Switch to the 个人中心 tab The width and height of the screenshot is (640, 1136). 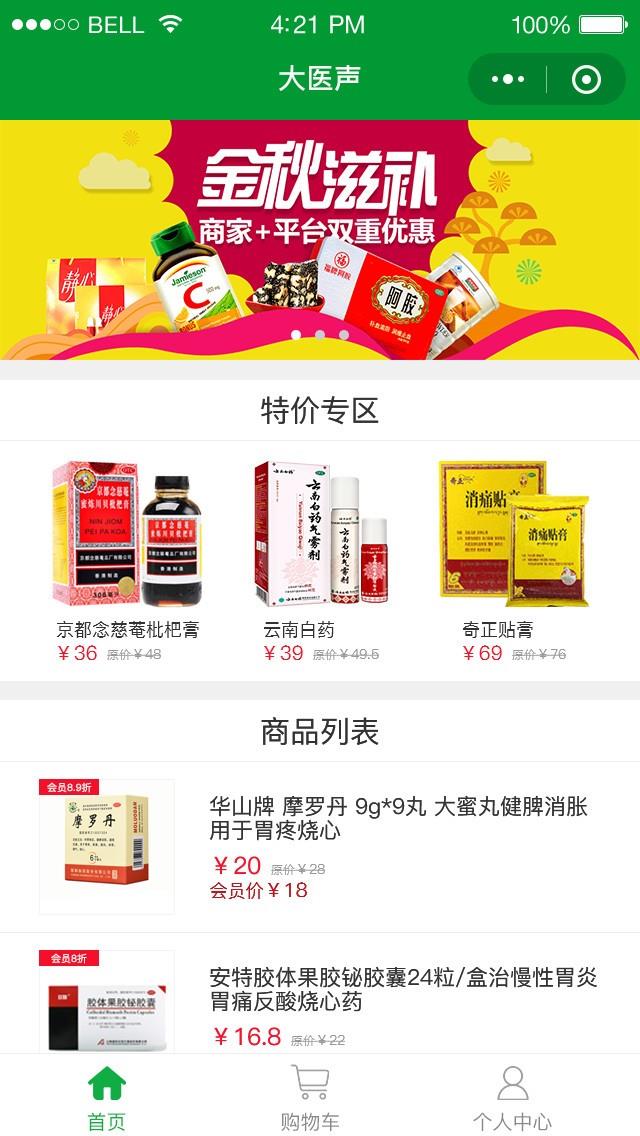coord(512,1097)
